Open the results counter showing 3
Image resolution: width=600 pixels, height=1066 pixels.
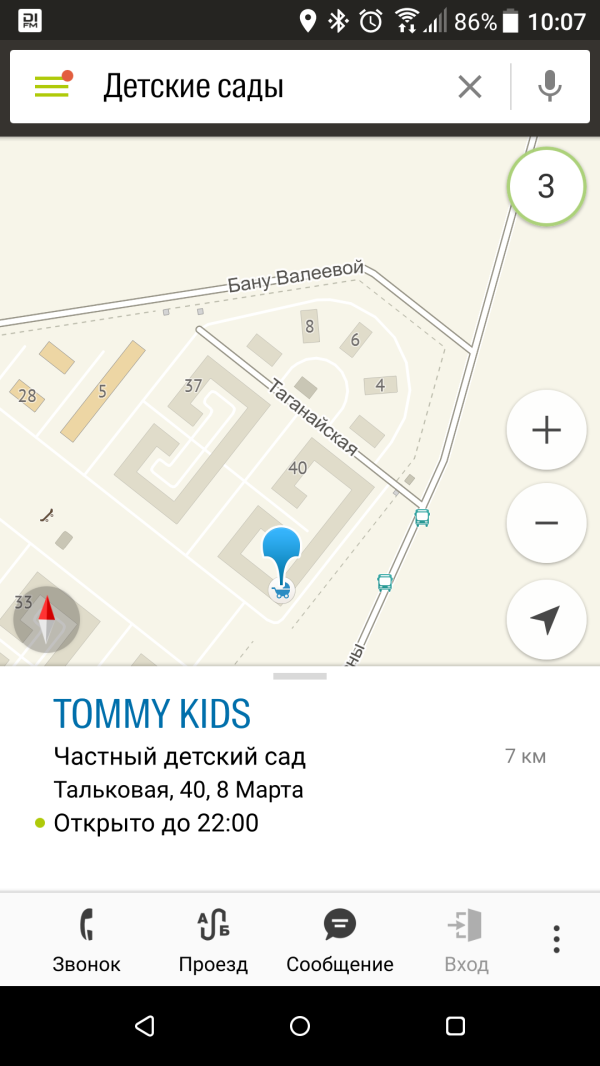[x=546, y=186]
